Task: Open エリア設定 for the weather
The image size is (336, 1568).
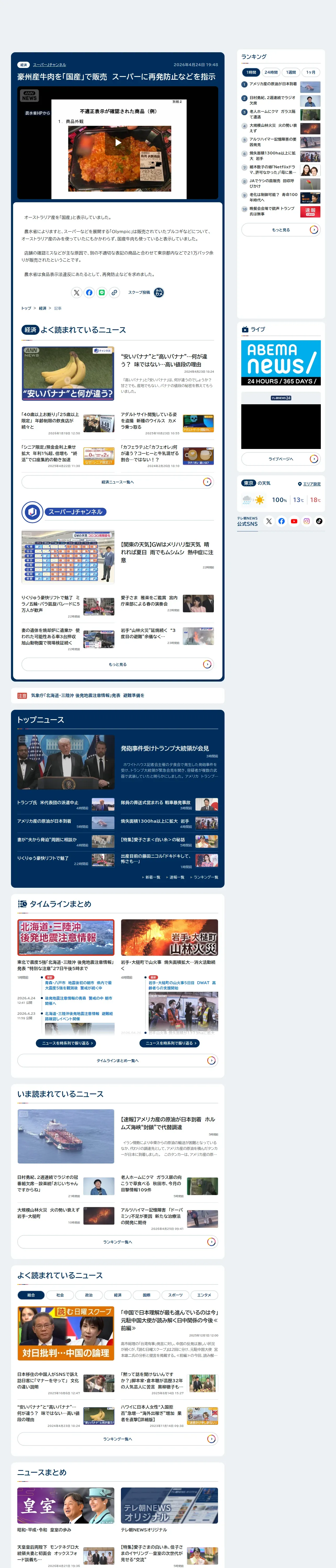Action: [309, 484]
